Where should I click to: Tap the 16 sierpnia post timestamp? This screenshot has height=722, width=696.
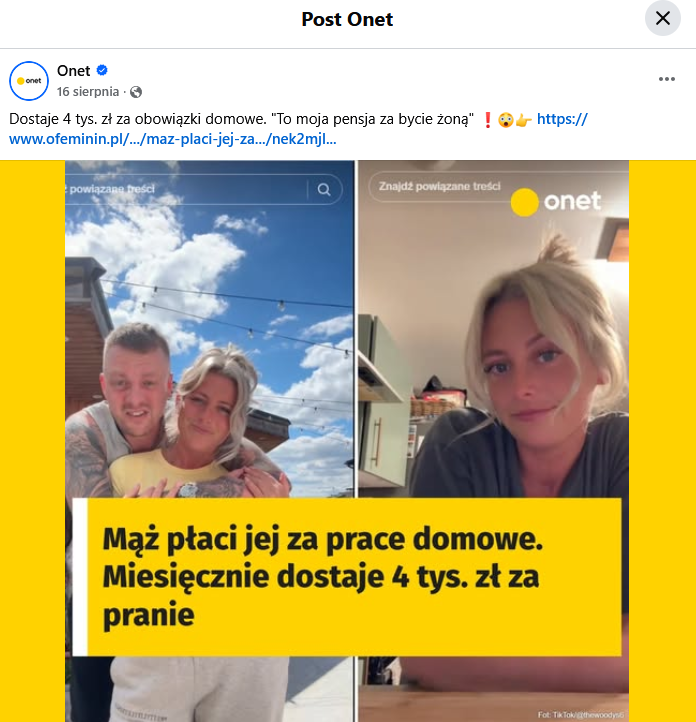click(88, 91)
